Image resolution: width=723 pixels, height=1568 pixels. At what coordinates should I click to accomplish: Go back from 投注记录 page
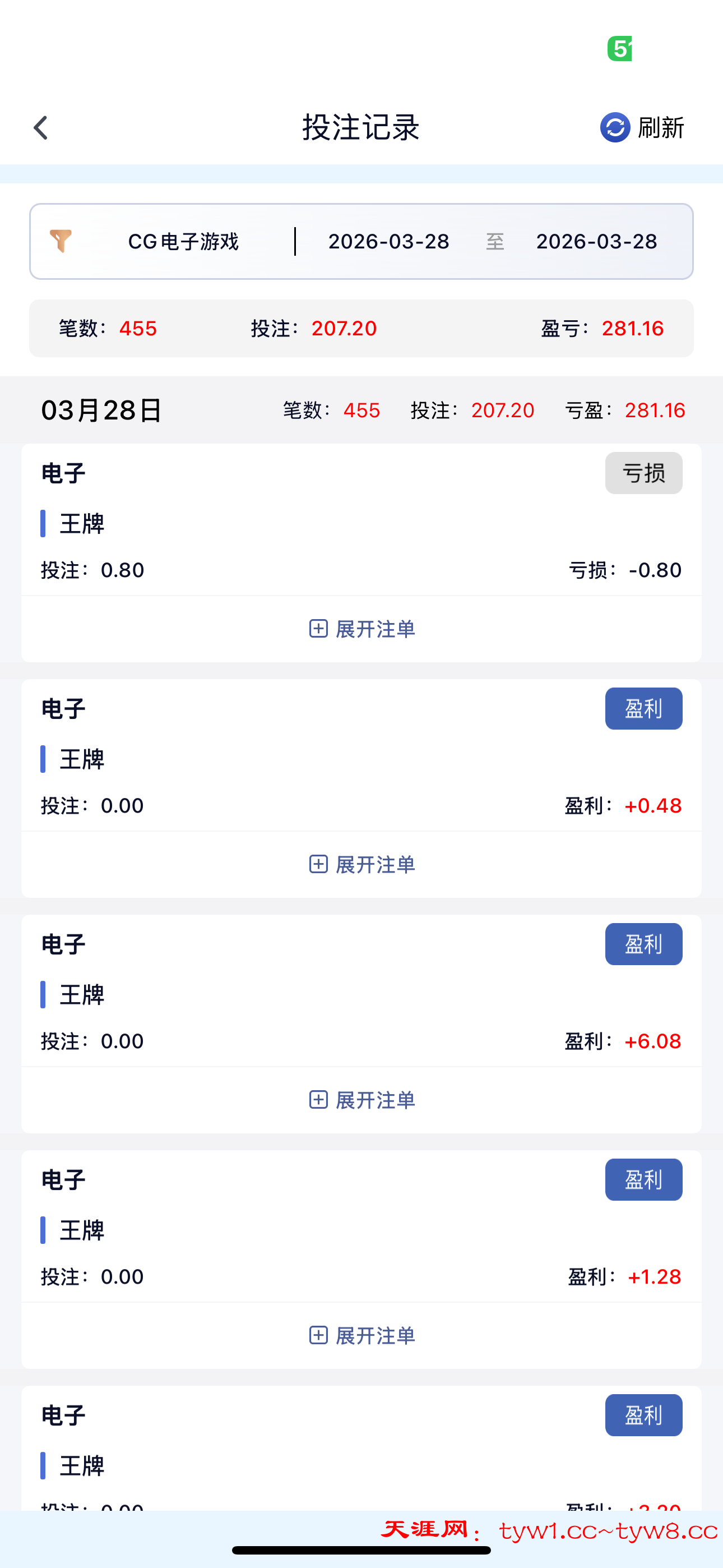click(41, 128)
